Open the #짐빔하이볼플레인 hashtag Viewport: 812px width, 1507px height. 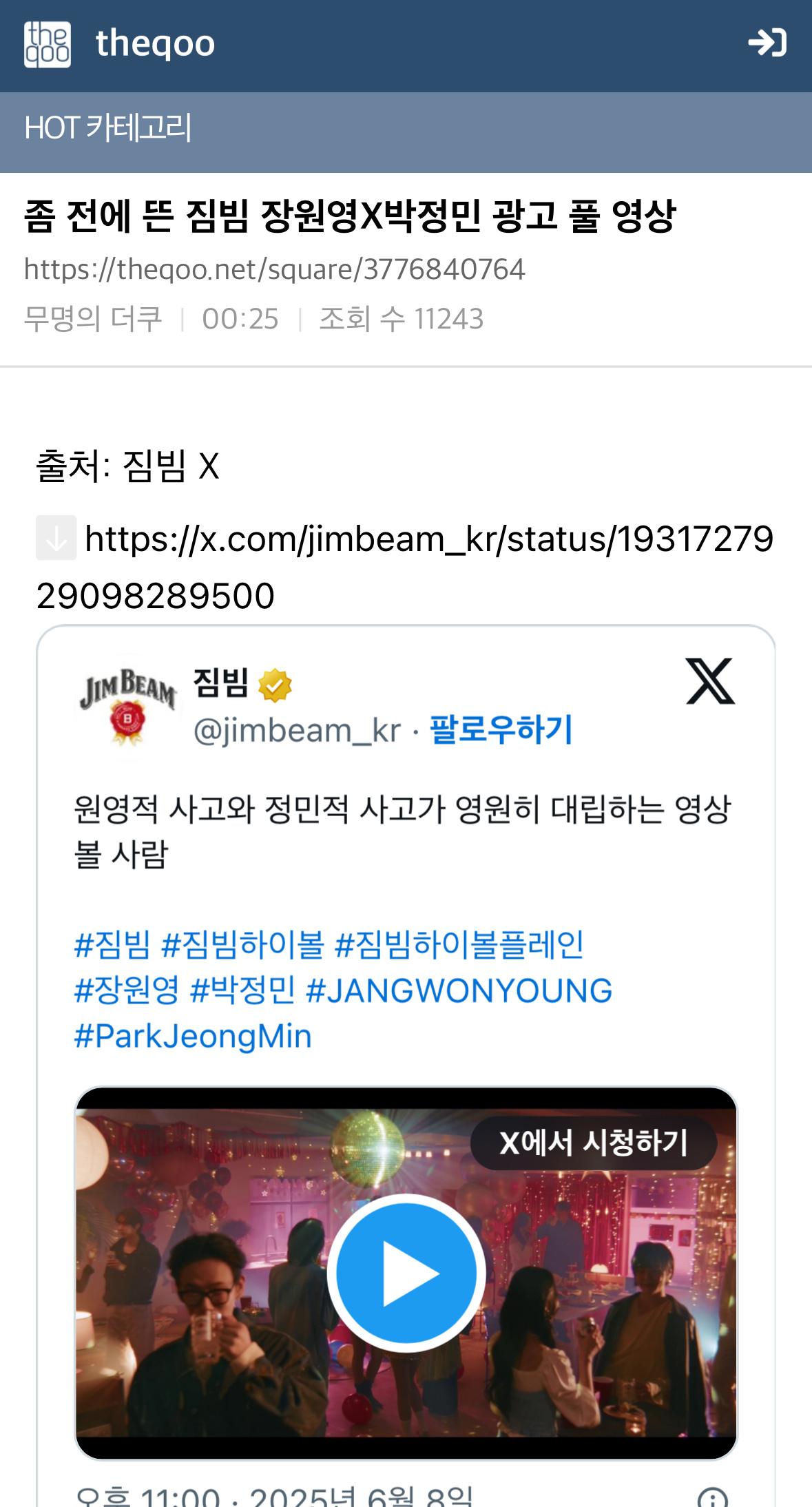coord(459,944)
